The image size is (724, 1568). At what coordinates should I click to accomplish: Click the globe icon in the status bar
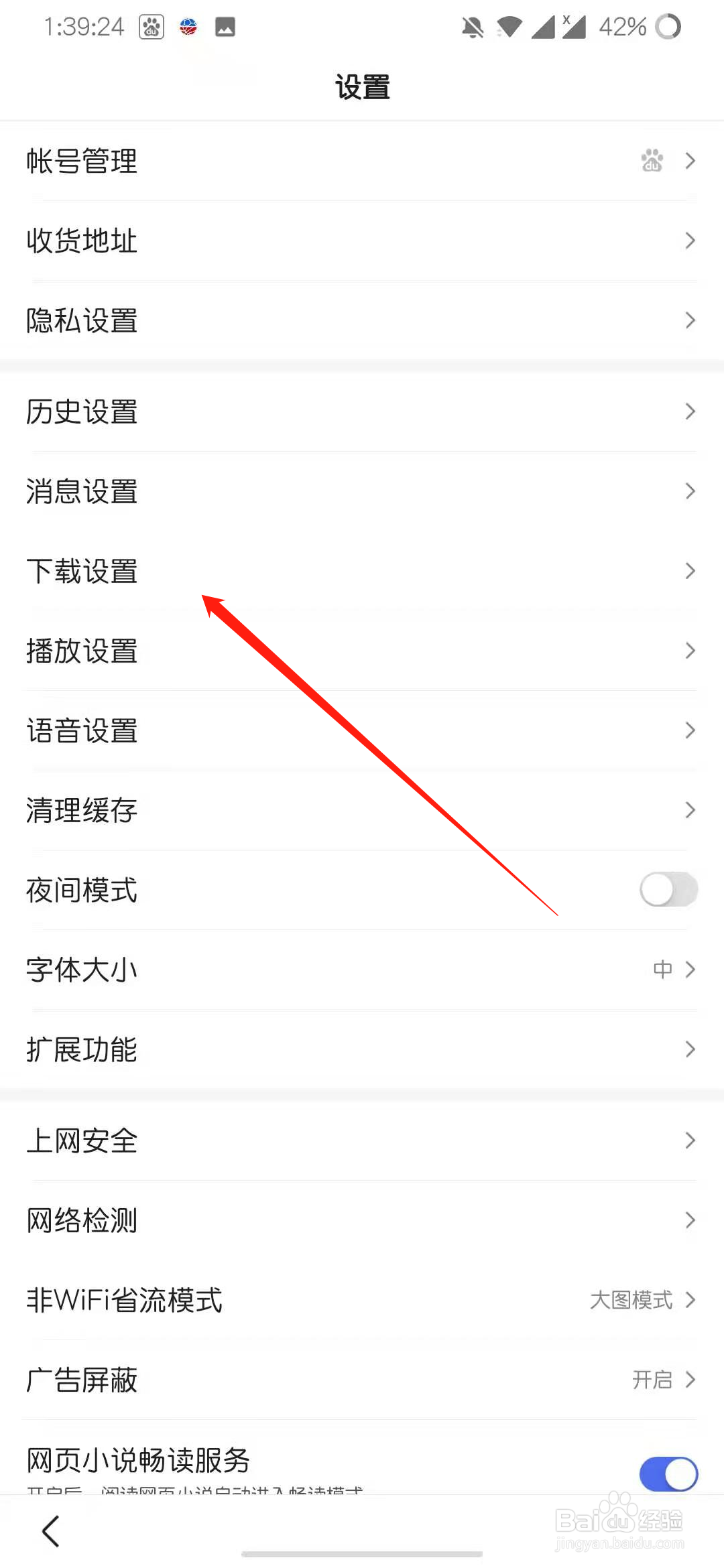click(x=188, y=27)
